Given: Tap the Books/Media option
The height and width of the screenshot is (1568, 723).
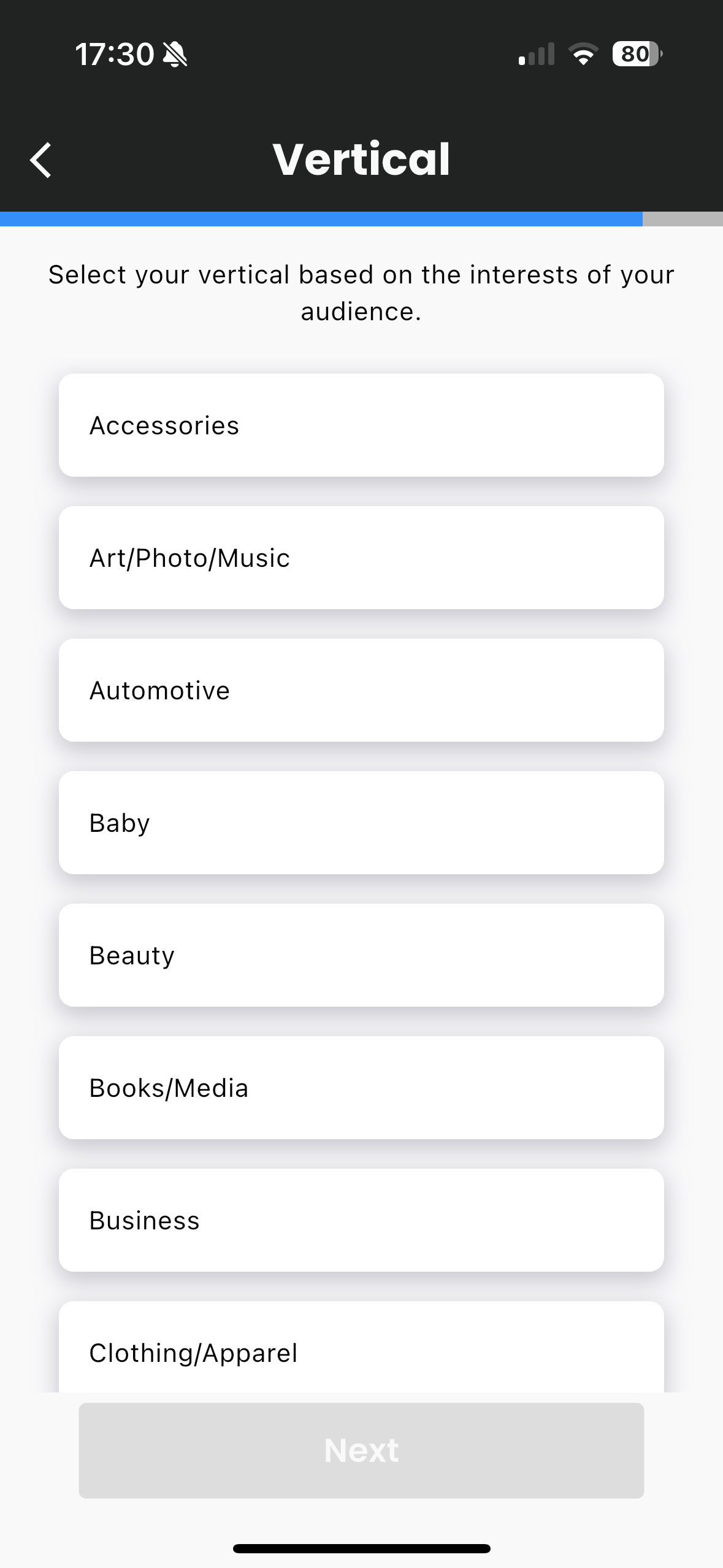Looking at the screenshot, I should click(x=361, y=1088).
